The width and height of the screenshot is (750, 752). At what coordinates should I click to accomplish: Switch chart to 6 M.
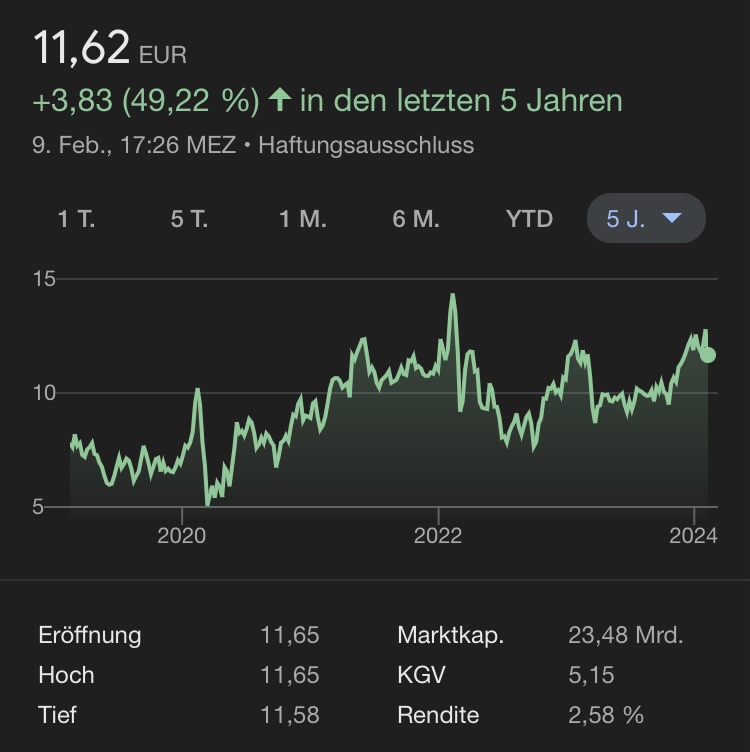(x=416, y=219)
